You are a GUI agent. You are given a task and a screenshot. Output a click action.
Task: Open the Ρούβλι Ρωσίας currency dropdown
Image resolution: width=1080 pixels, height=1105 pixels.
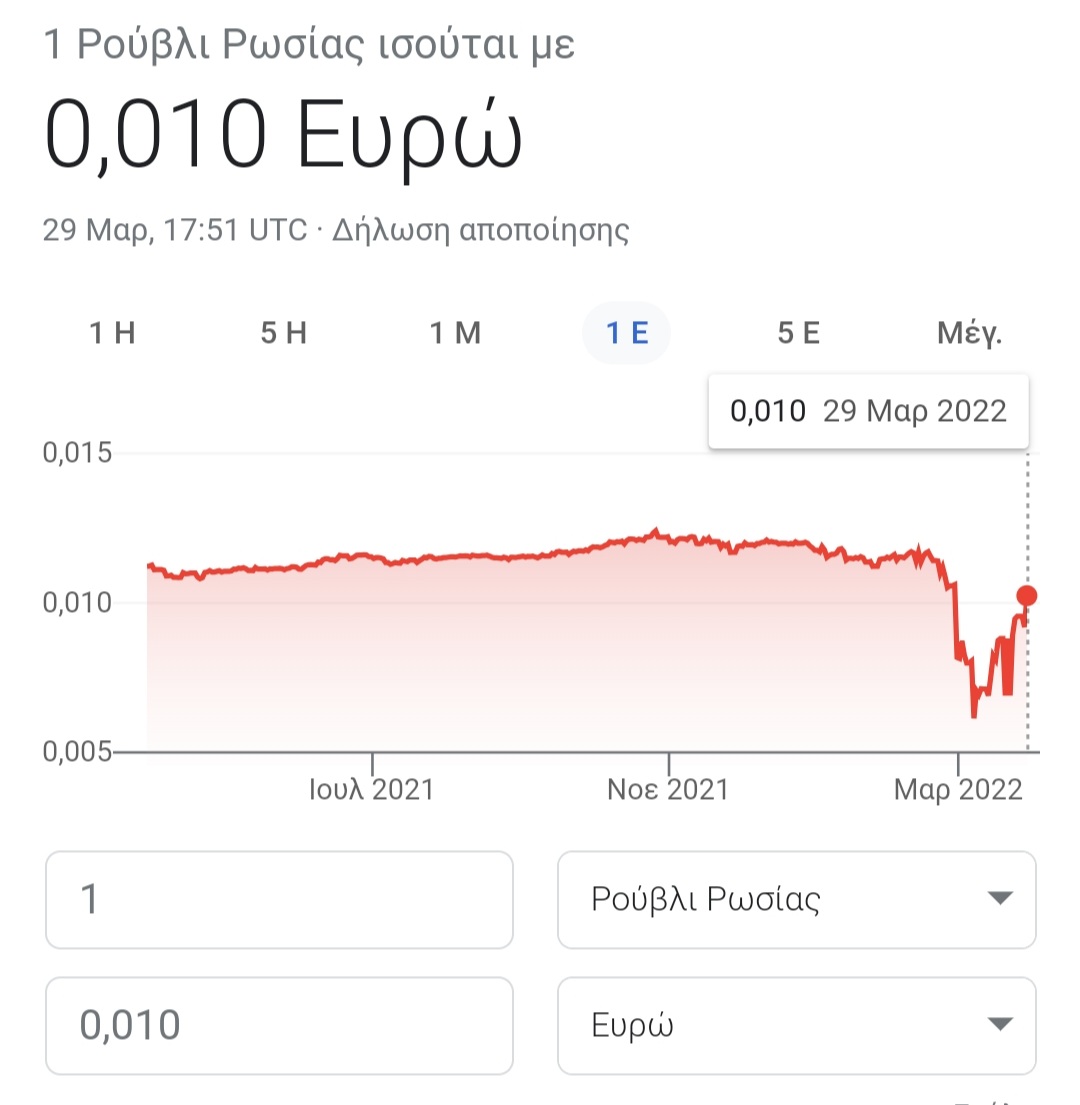[796, 899]
